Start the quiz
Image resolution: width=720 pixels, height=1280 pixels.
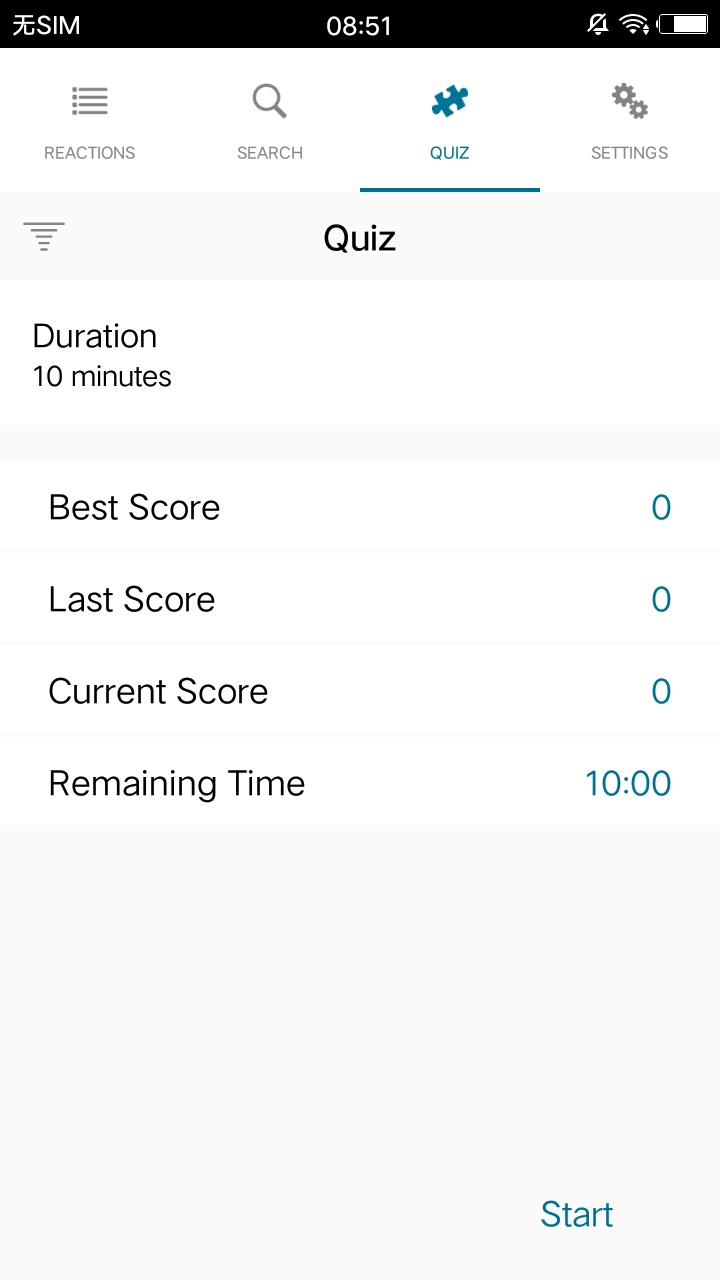pos(576,1214)
